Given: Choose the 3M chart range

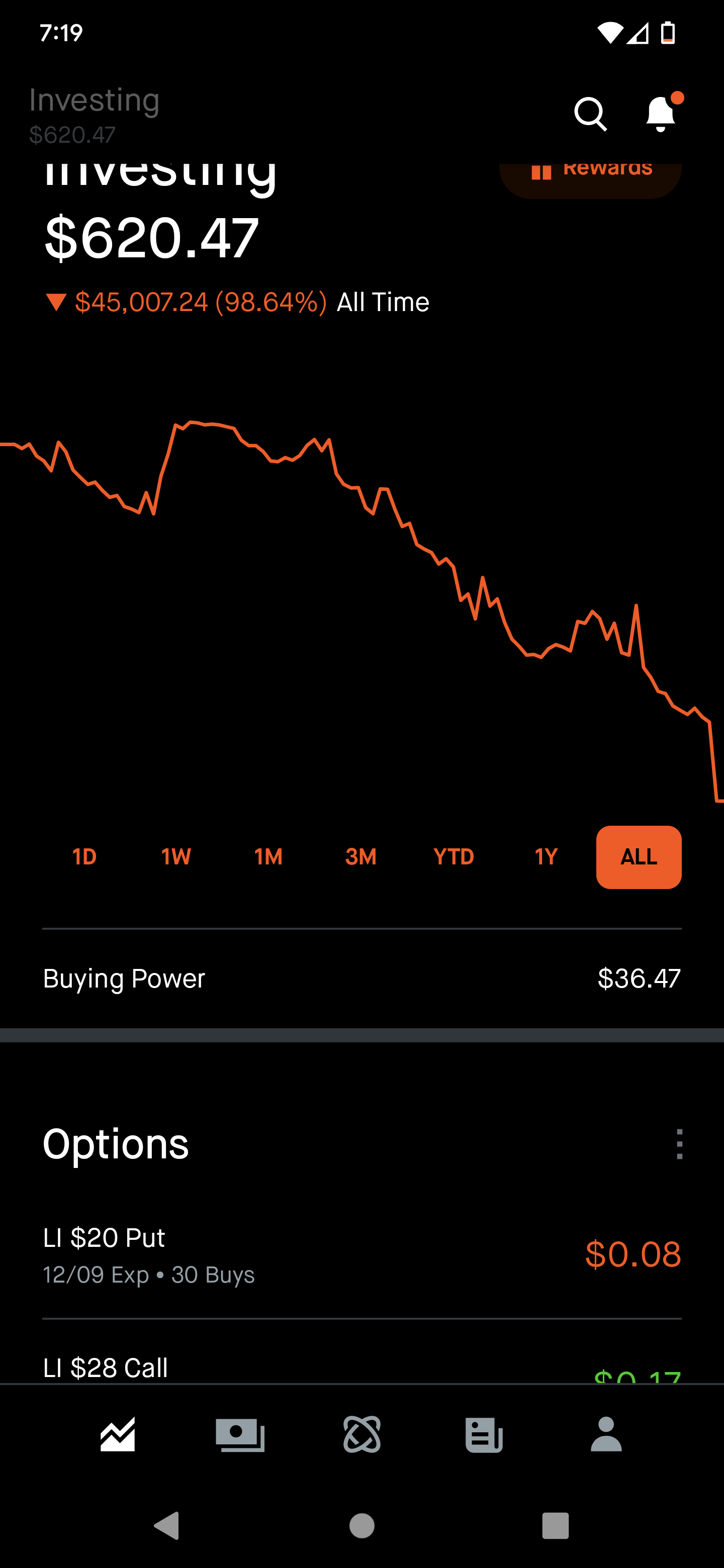Looking at the screenshot, I should (x=361, y=856).
